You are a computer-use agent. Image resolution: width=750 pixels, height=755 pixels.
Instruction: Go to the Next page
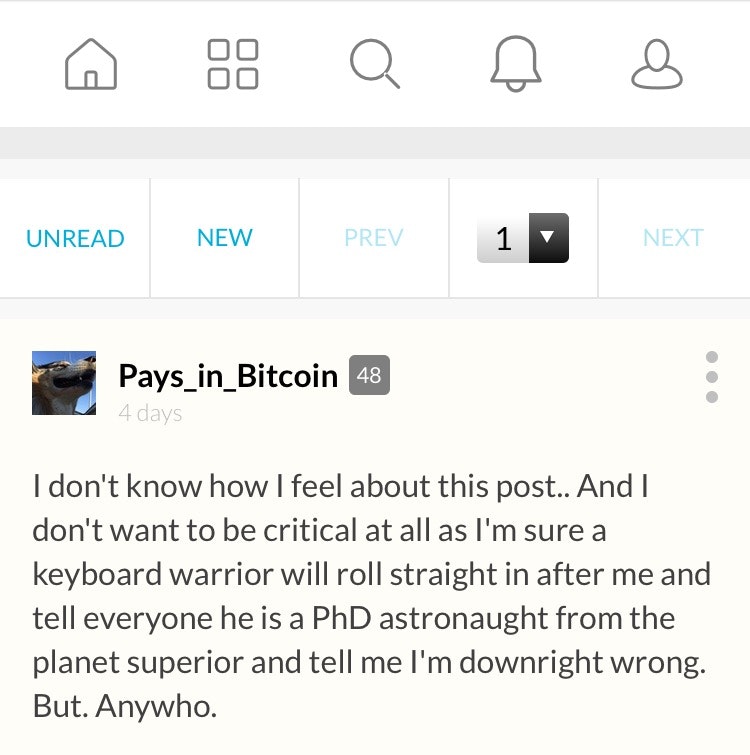click(673, 238)
